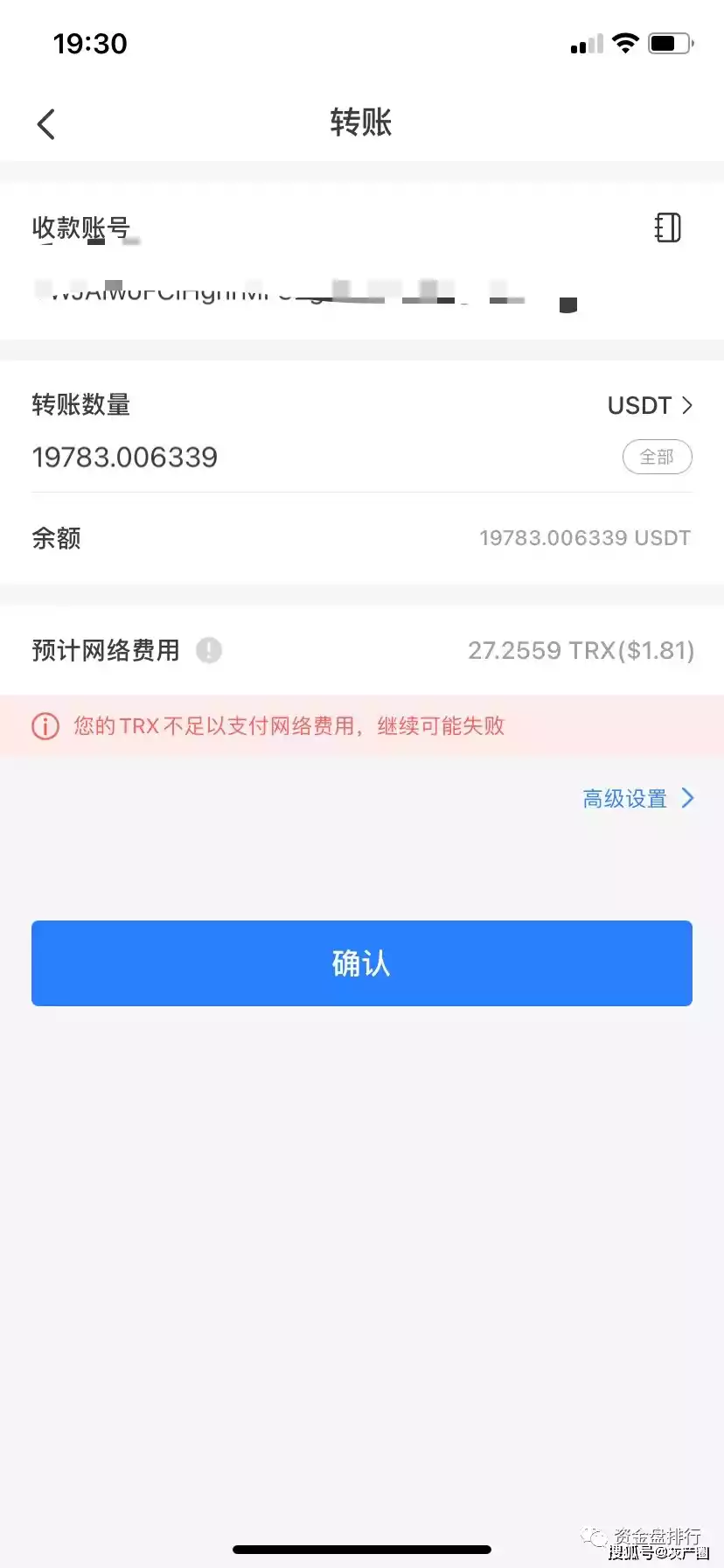Tap the back arrow to leave 转账 screen
Viewport: 724px width, 1568px height.
[45, 123]
